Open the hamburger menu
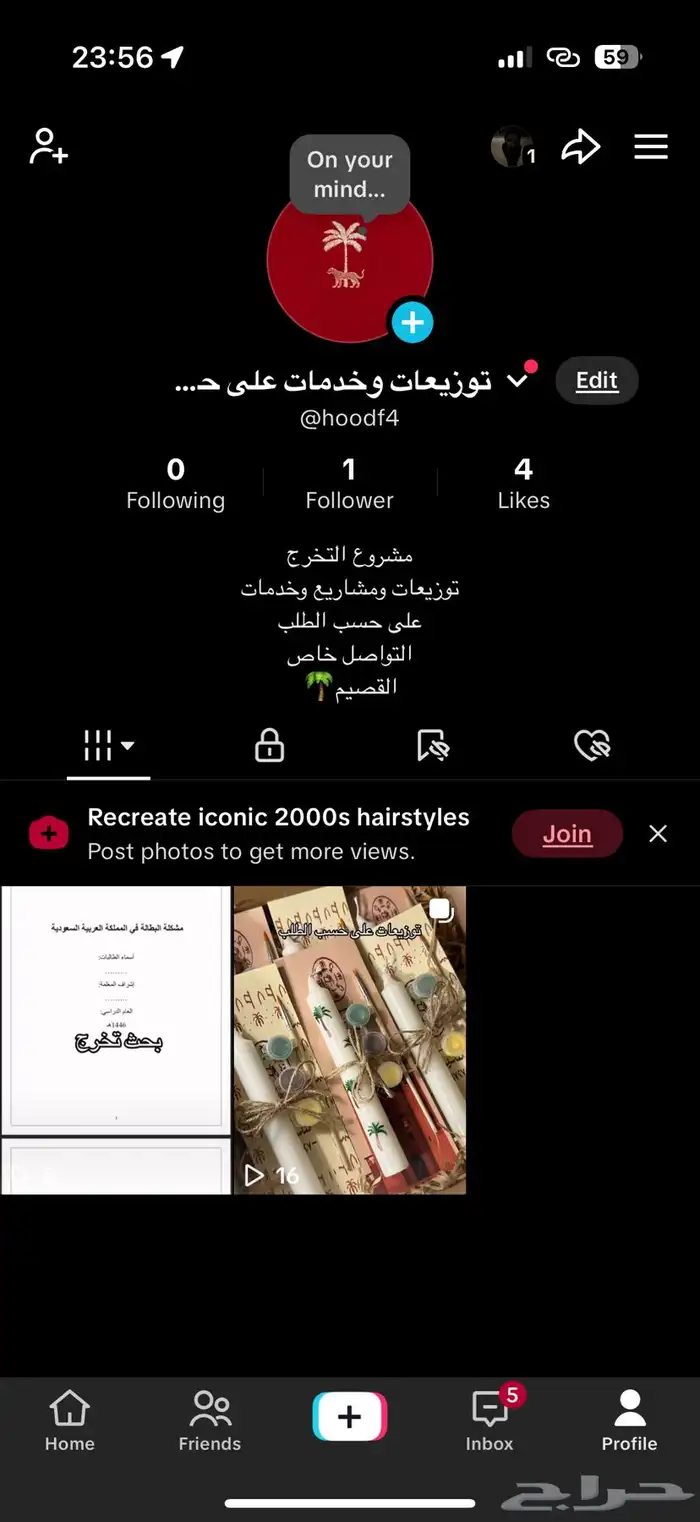 [651, 148]
